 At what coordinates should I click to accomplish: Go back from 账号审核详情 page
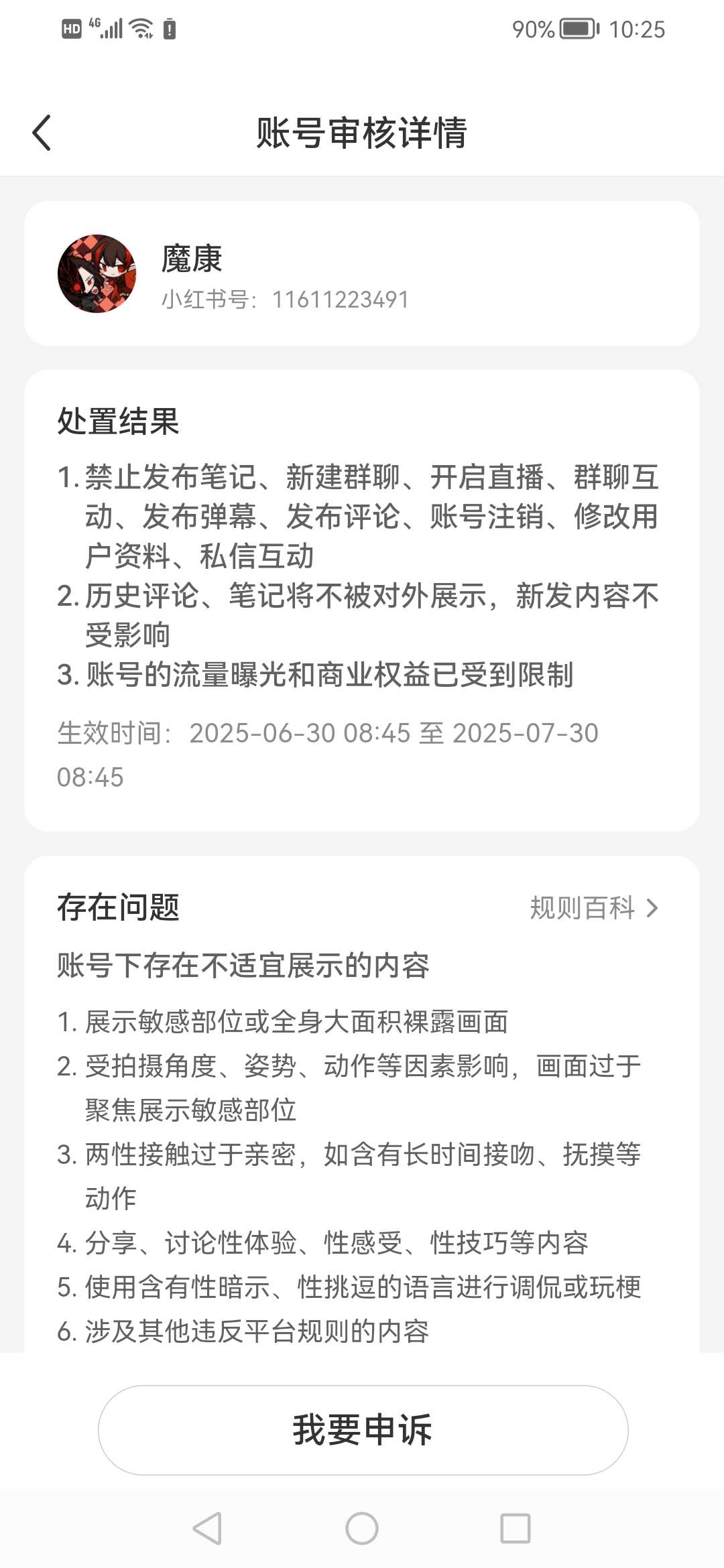click(x=42, y=133)
